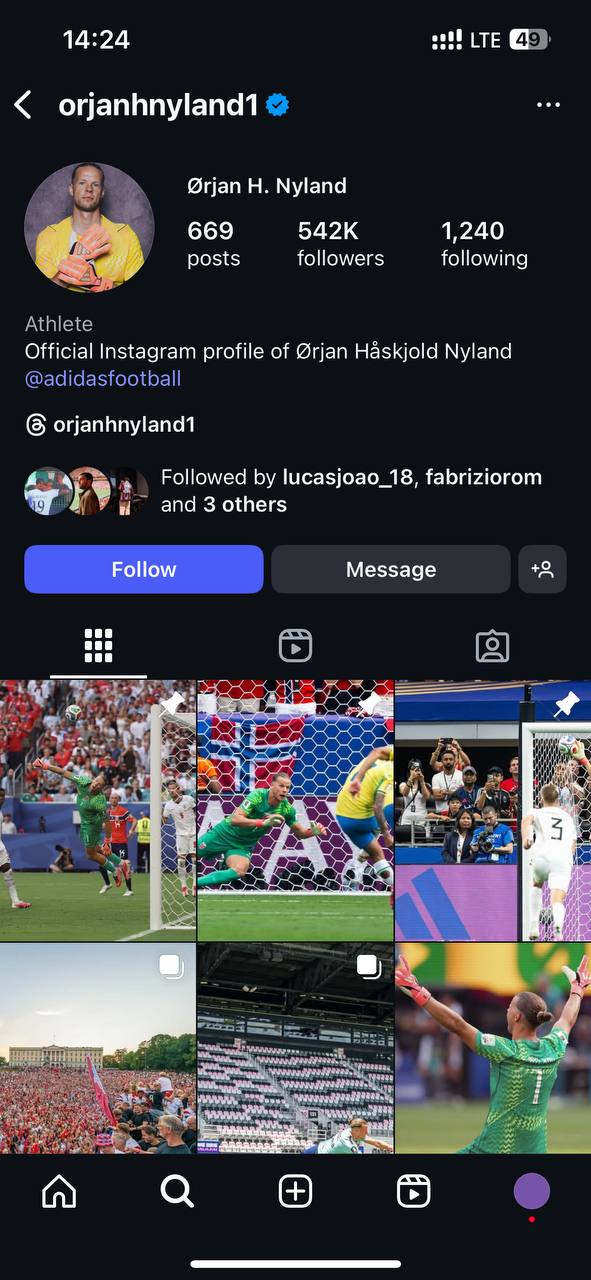Switch to the posts grid tab
This screenshot has height=1280, width=591.
(x=98, y=646)
